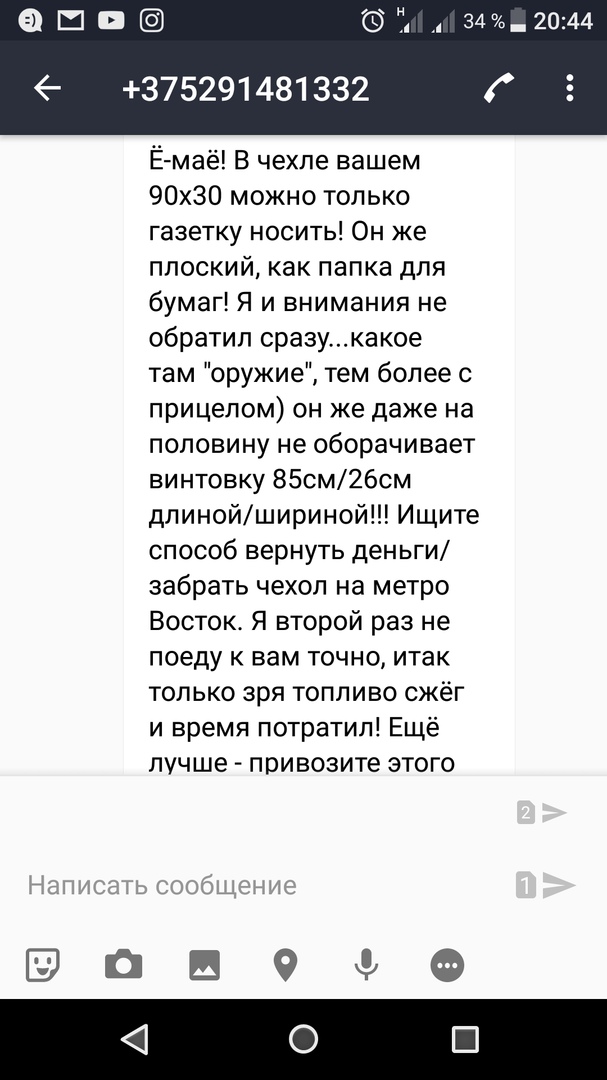607x1080 pixels.
Task: Open the overflow menu
Action: tap(569, 89)
